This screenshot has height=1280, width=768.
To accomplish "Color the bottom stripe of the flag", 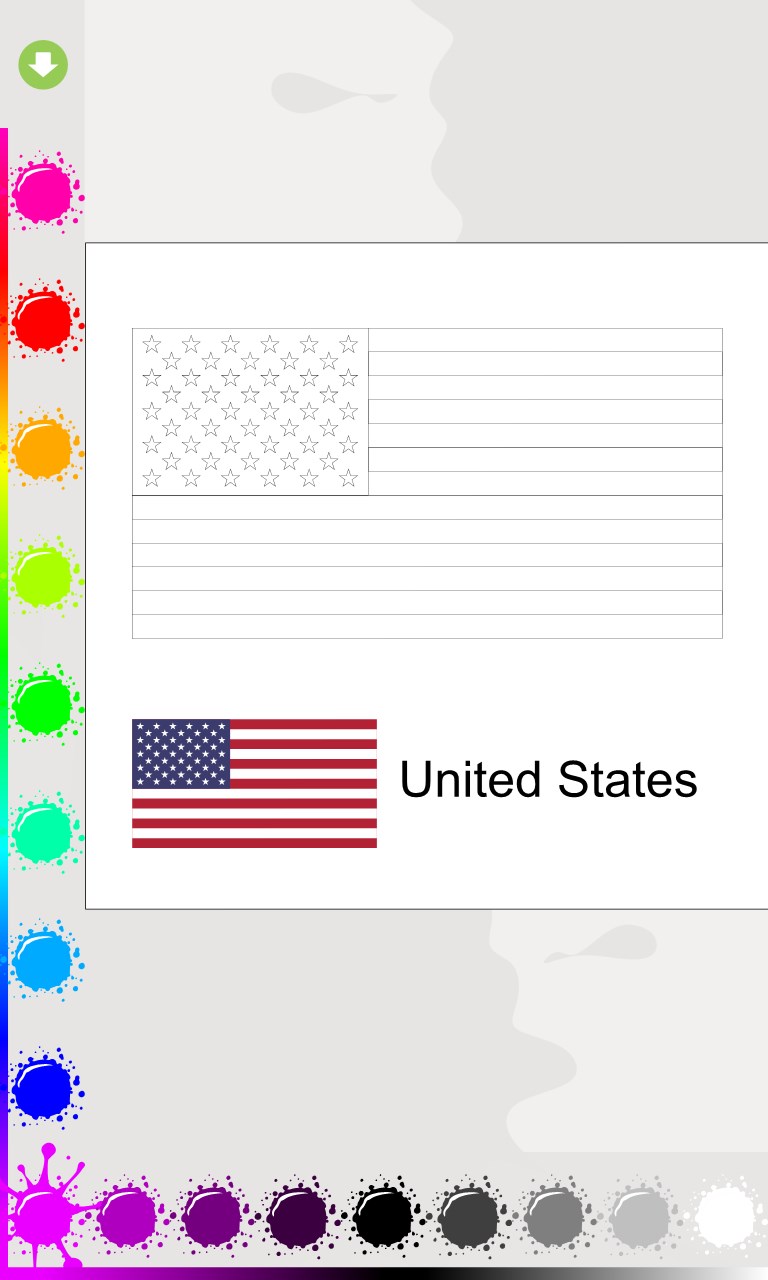I will pyautogui.click(x=427, y=627).
